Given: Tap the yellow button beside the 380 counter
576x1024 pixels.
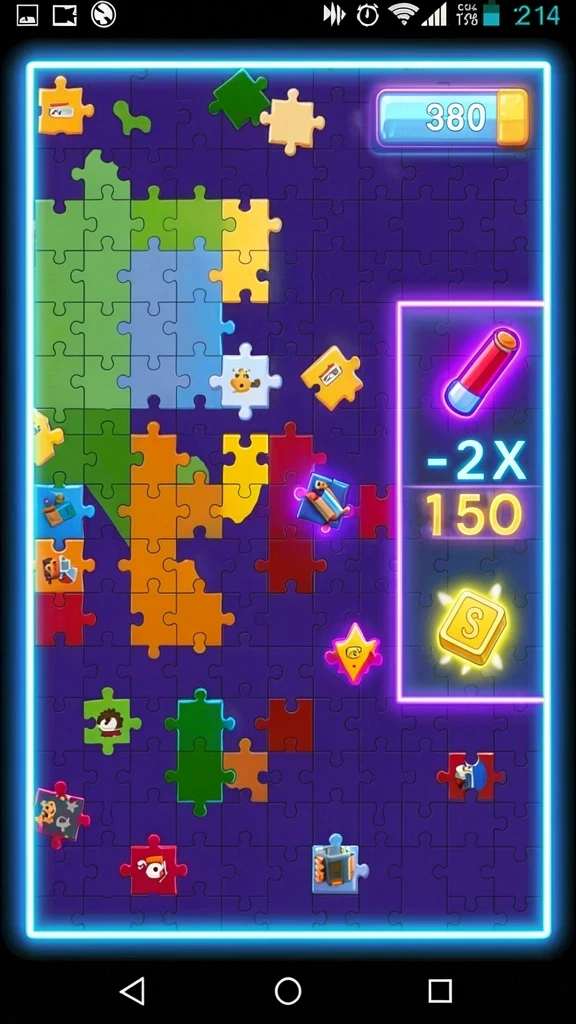Looking at the screenshot, I should pyautogui.click(x=513, y=117).
